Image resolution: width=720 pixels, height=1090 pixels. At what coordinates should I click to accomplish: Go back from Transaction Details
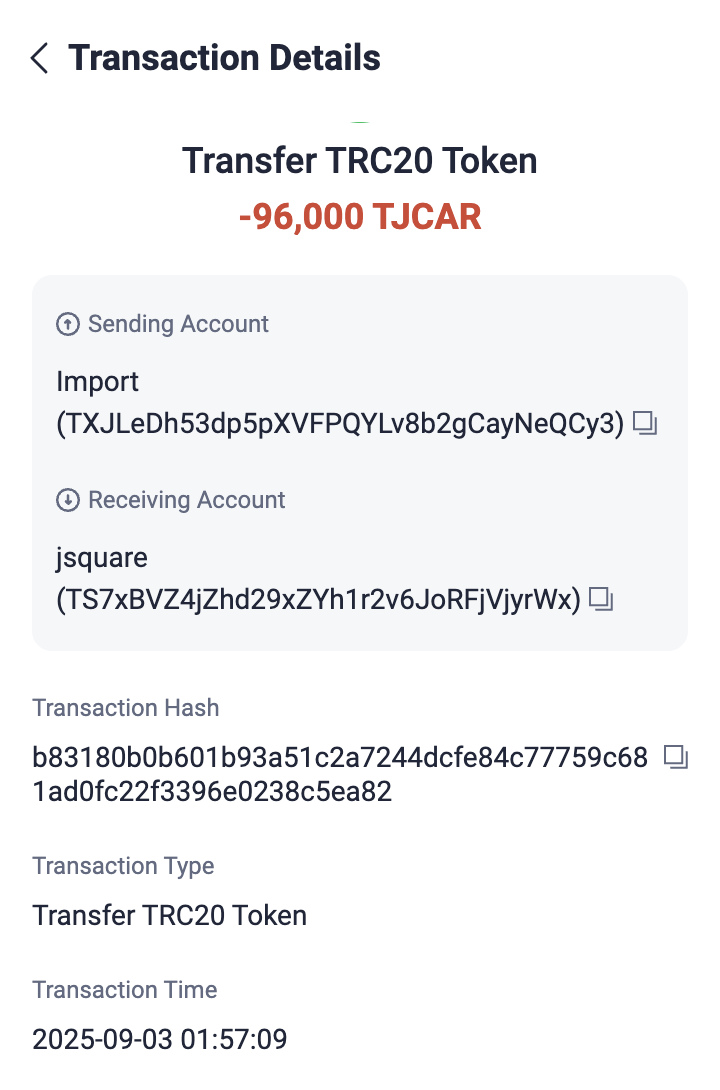click(x=40, y=58)
